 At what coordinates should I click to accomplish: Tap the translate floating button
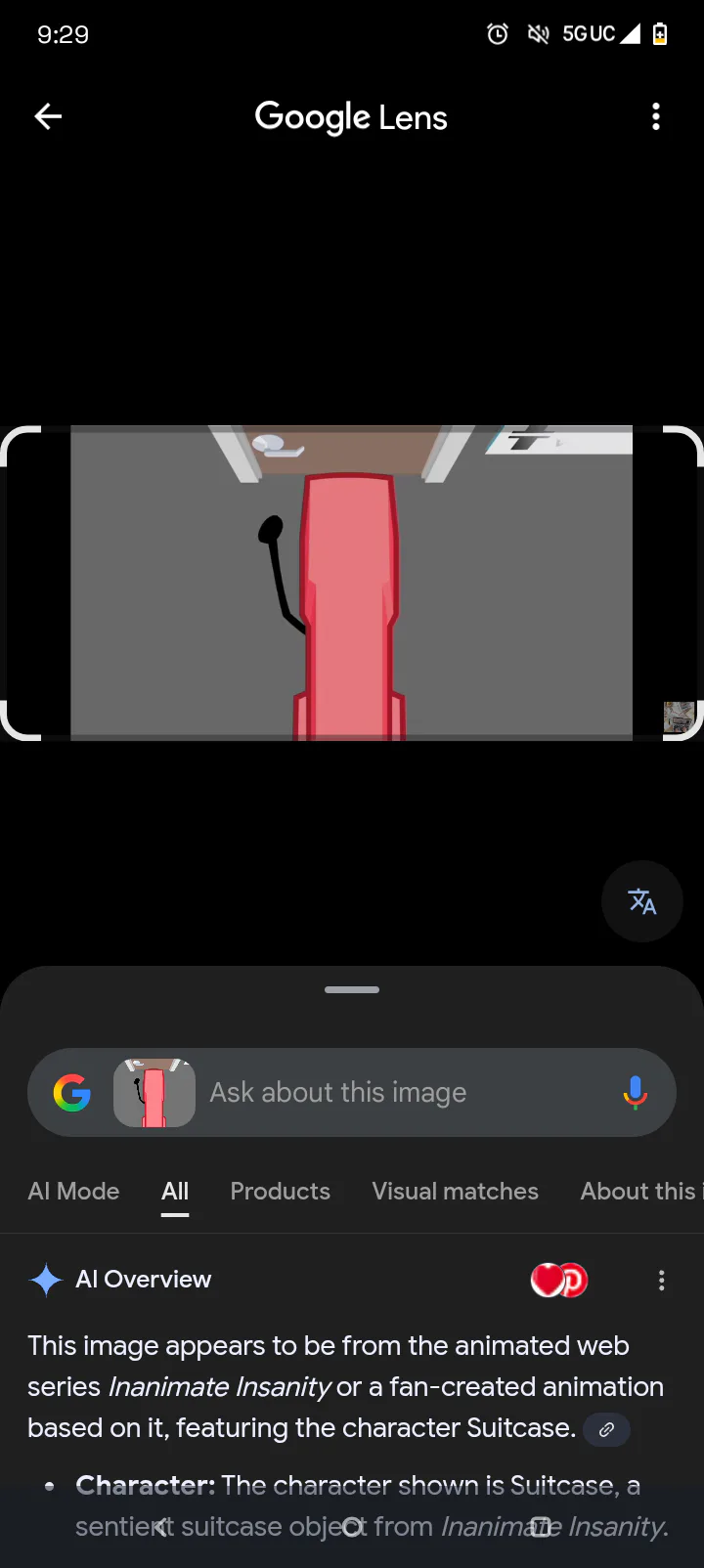(641, 901)
